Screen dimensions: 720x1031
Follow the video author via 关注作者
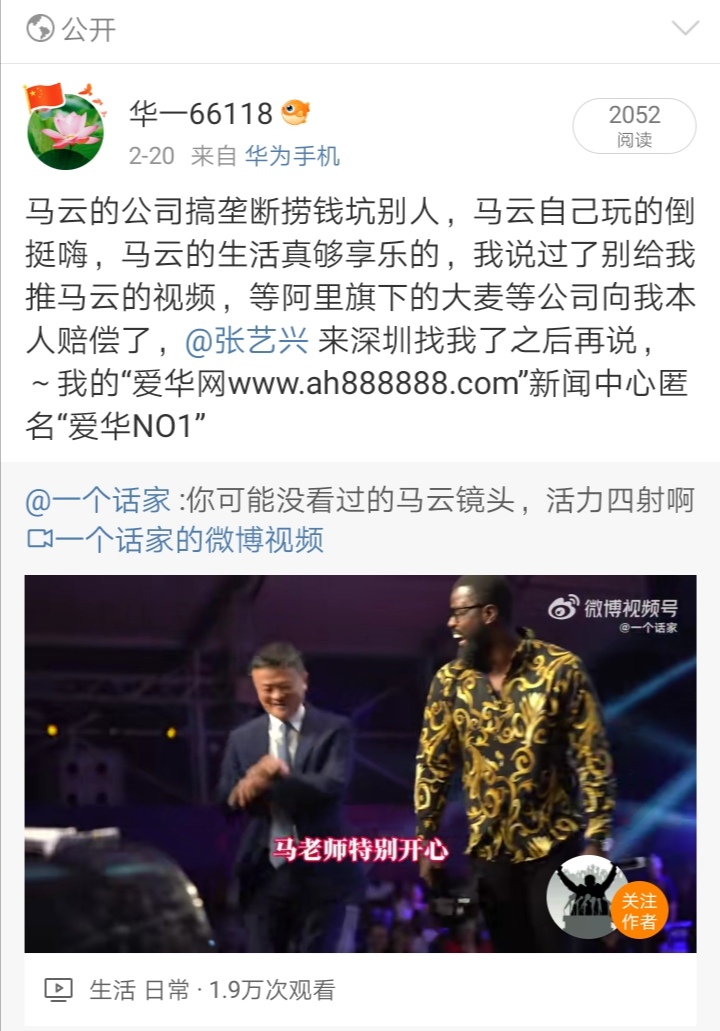click(638, 910)
